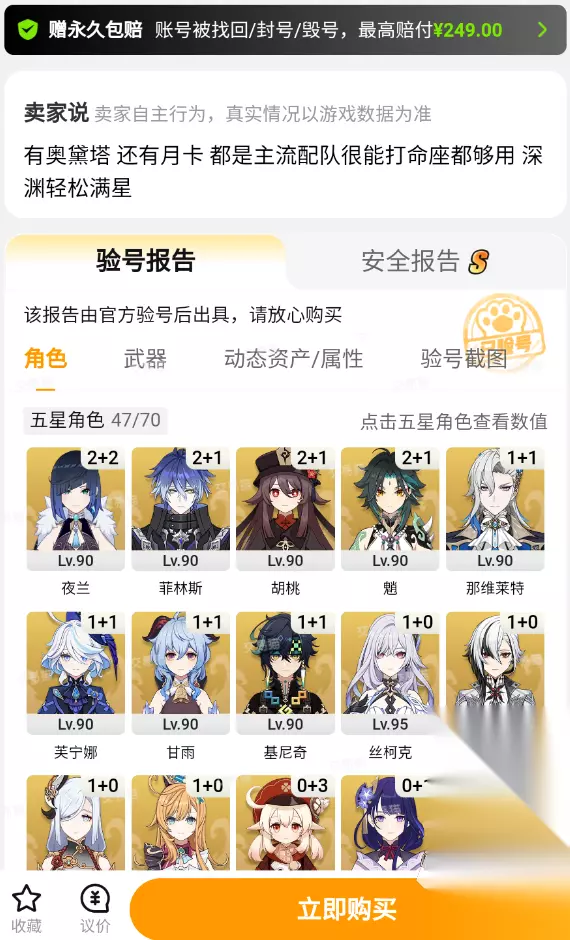
Task: View the 验号截图 sub-tab
Action: (464, 358)
